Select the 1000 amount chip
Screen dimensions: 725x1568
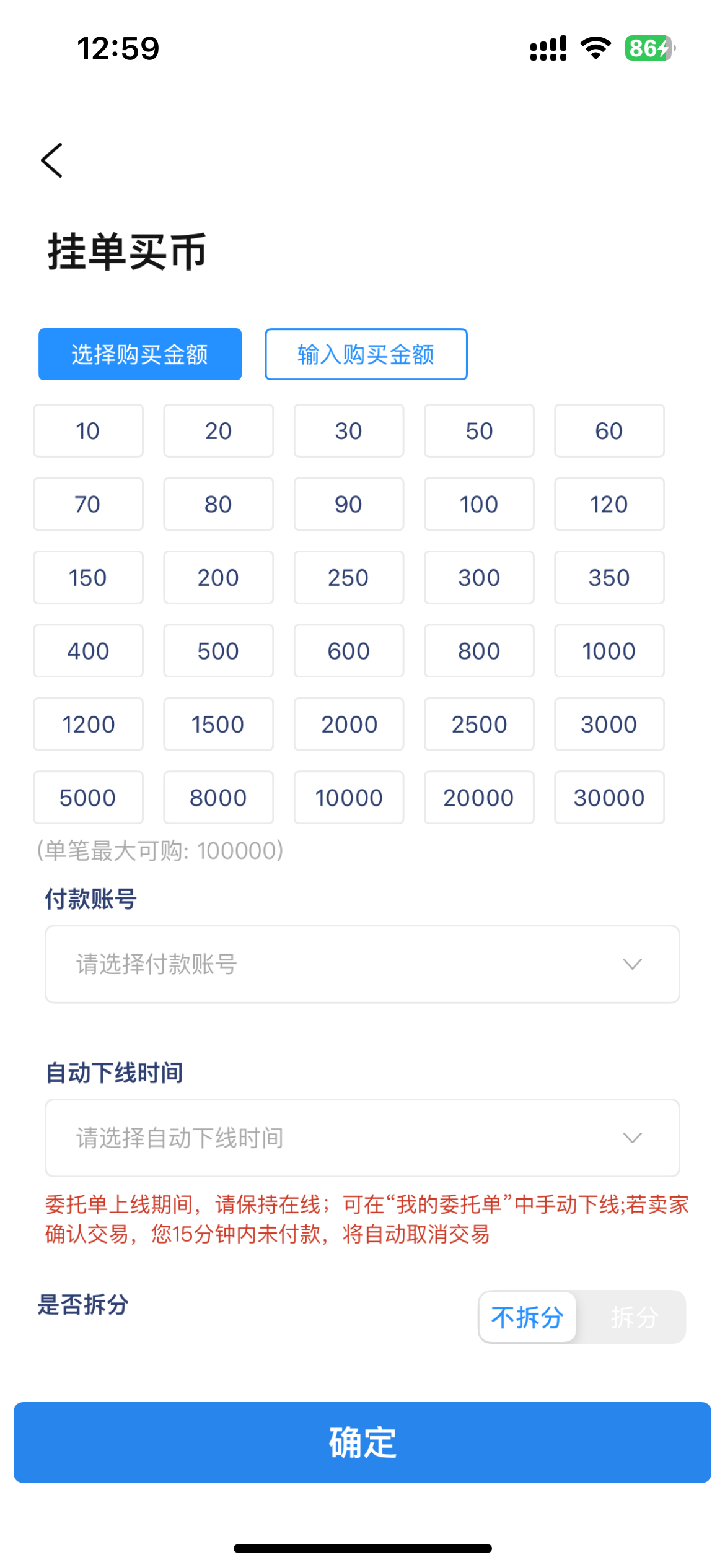609,651
